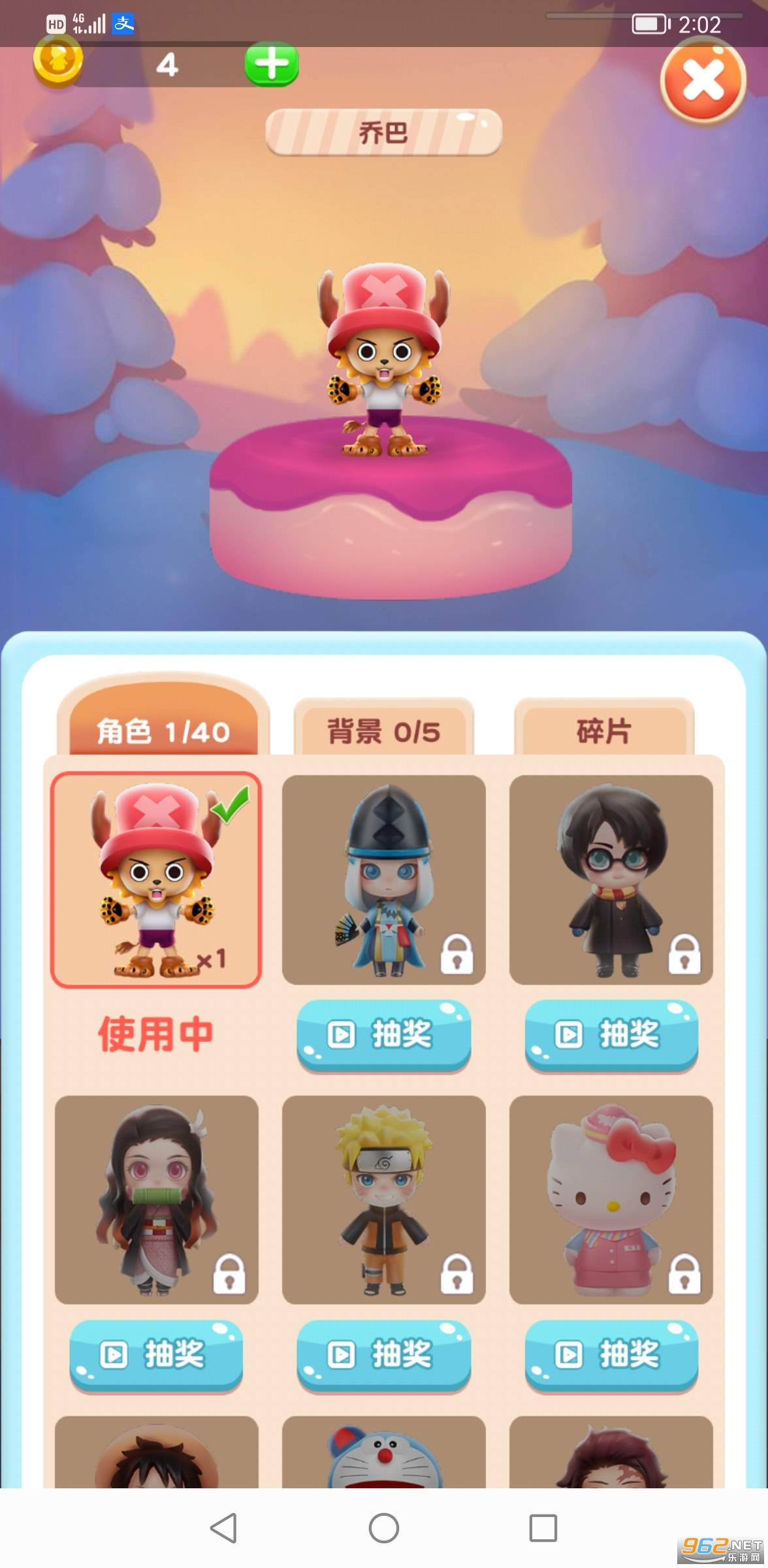Add more coins with the green plus
The width and height of the screenshot is (768, 1568).
(x=271, y=65)
